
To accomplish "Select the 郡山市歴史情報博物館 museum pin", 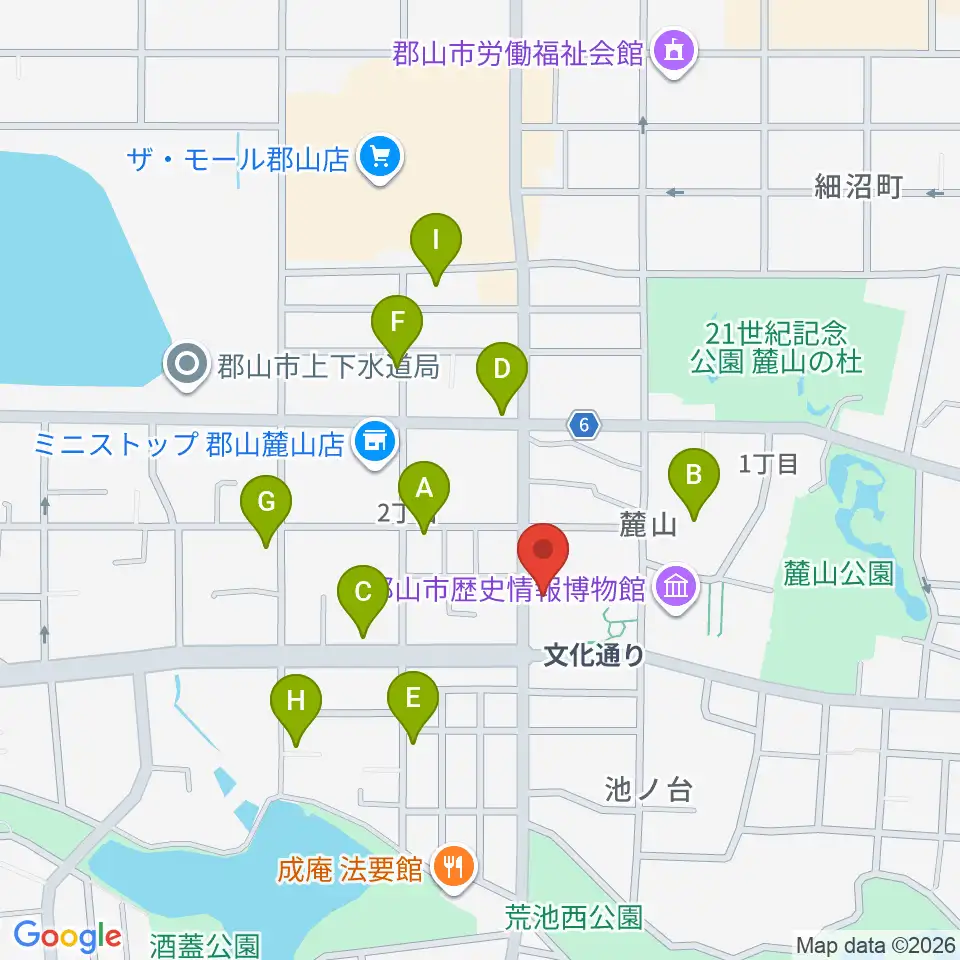I will coord(676,588).
